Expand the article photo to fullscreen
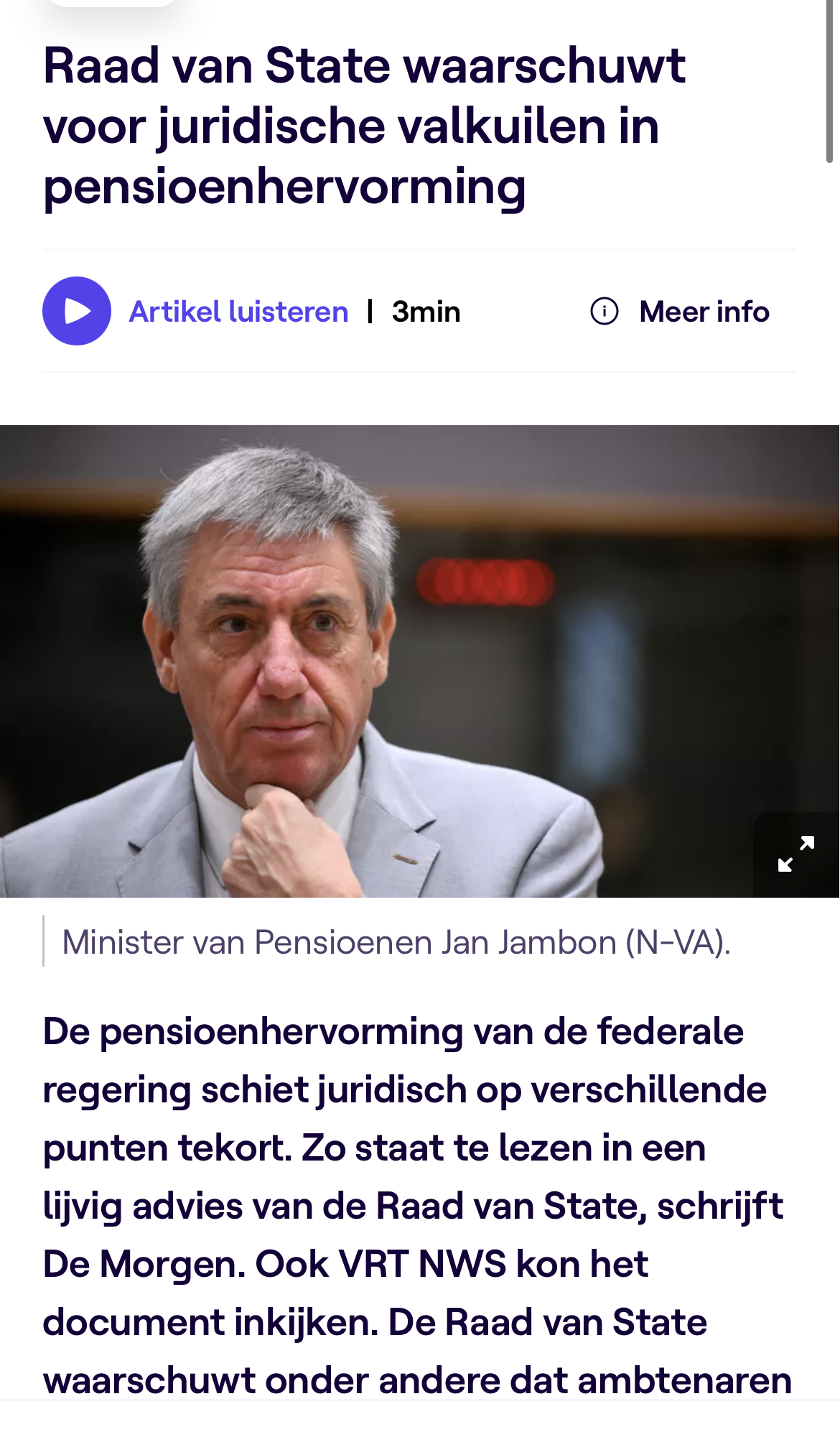Image resolution: width=840 pixels, height=1432 pixels. point(795,854)
